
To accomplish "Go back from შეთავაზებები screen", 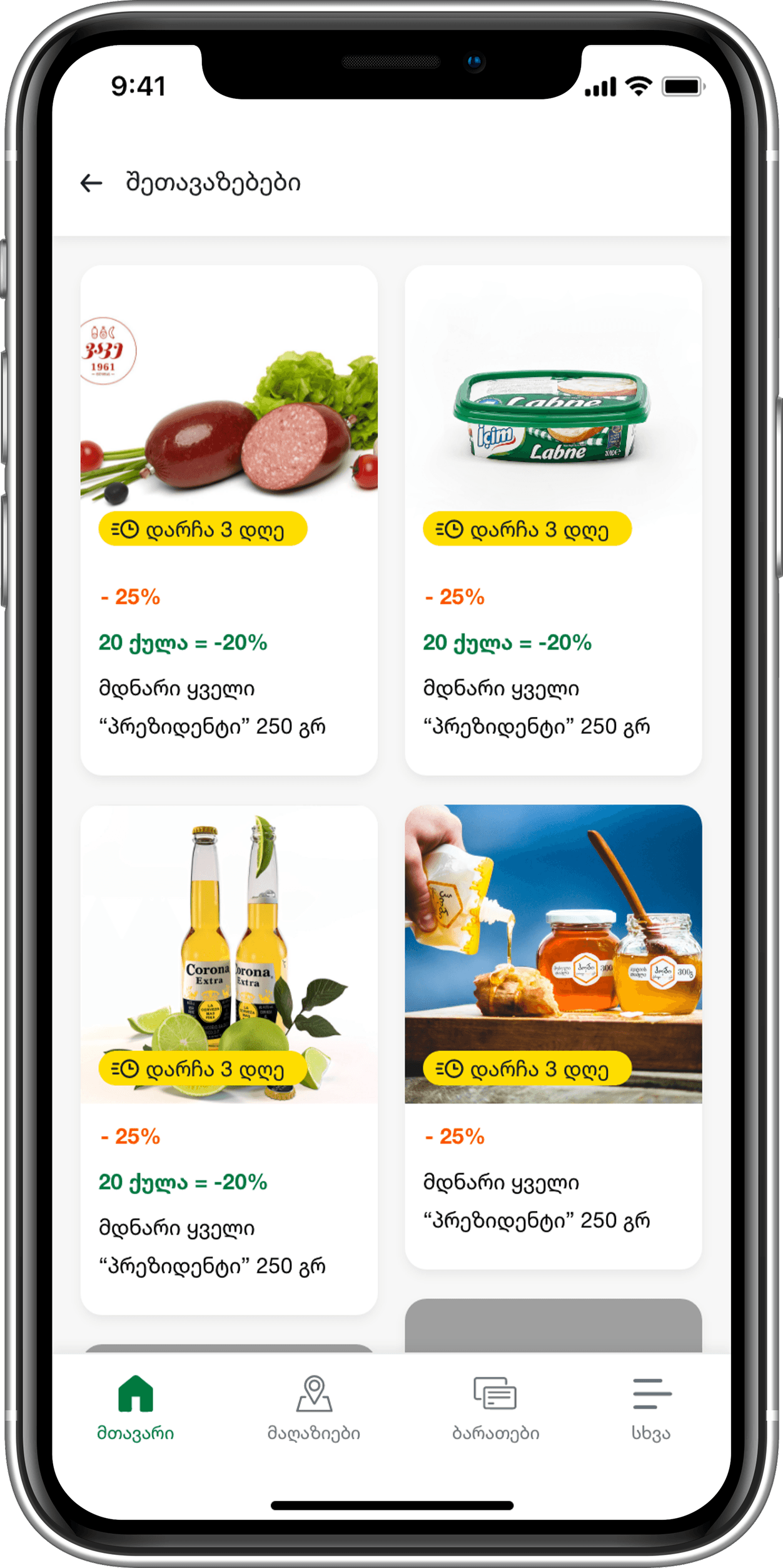I will tap(91, 183).
